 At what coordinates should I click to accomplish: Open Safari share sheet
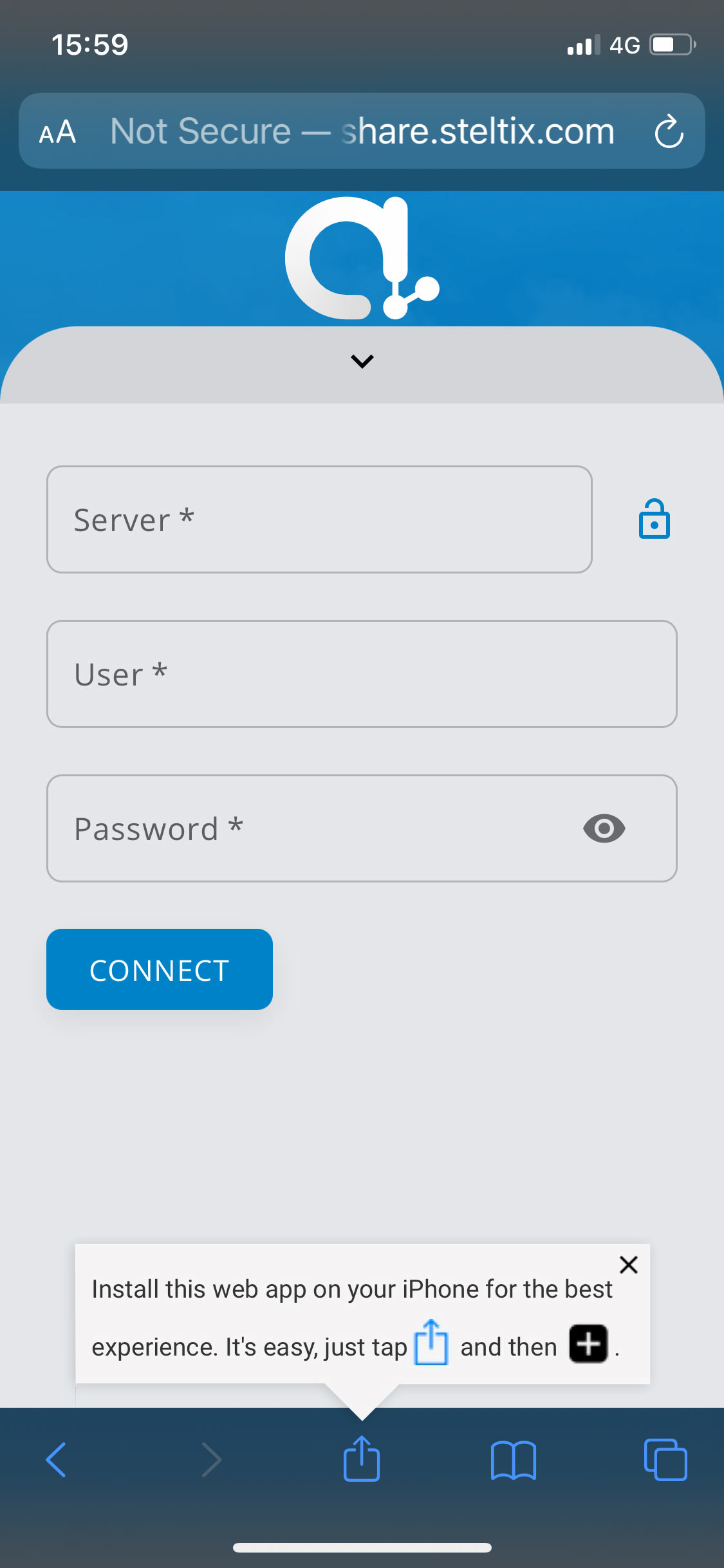[362, 1459]
